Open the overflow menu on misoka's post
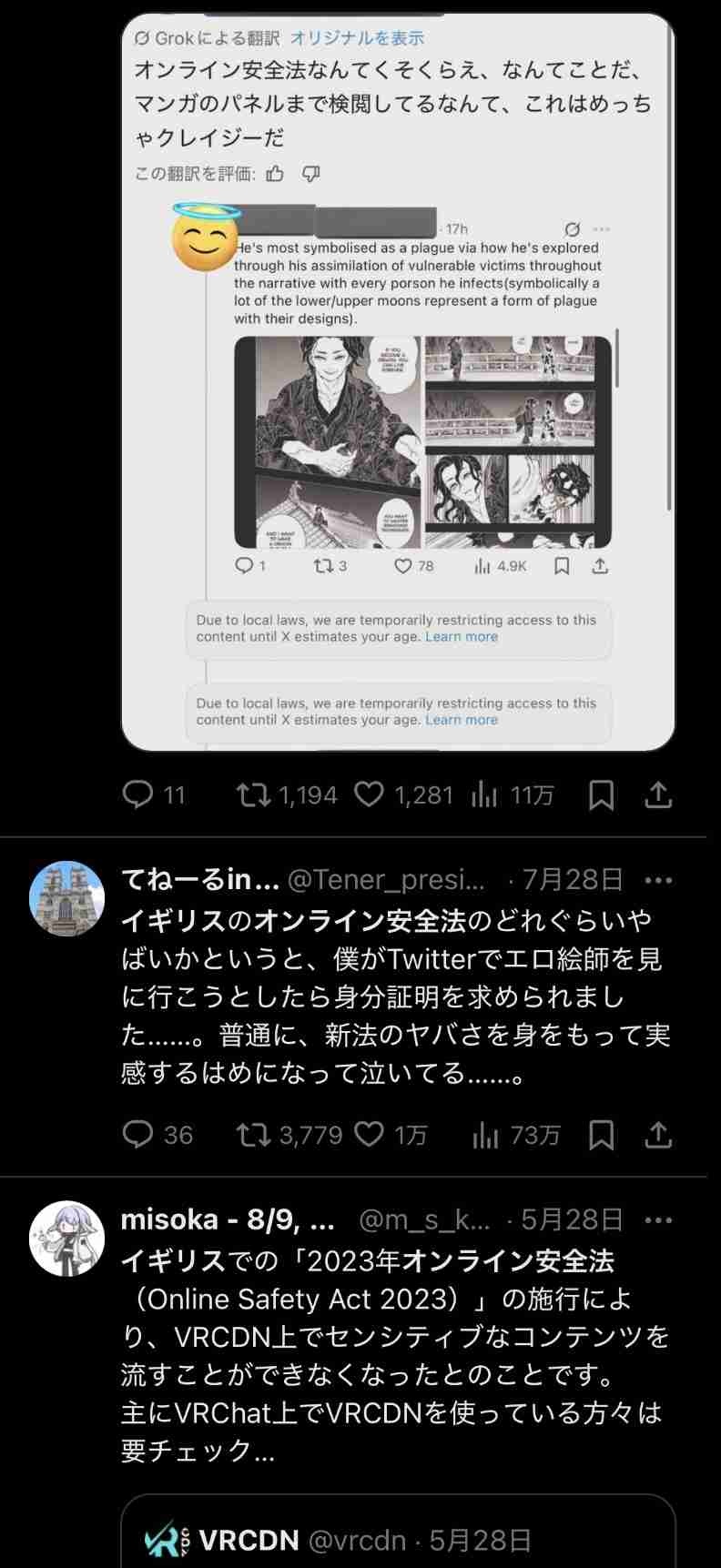Image resolution: width=721 pixels, height=1568 pixels. [x=657, y=1219]
